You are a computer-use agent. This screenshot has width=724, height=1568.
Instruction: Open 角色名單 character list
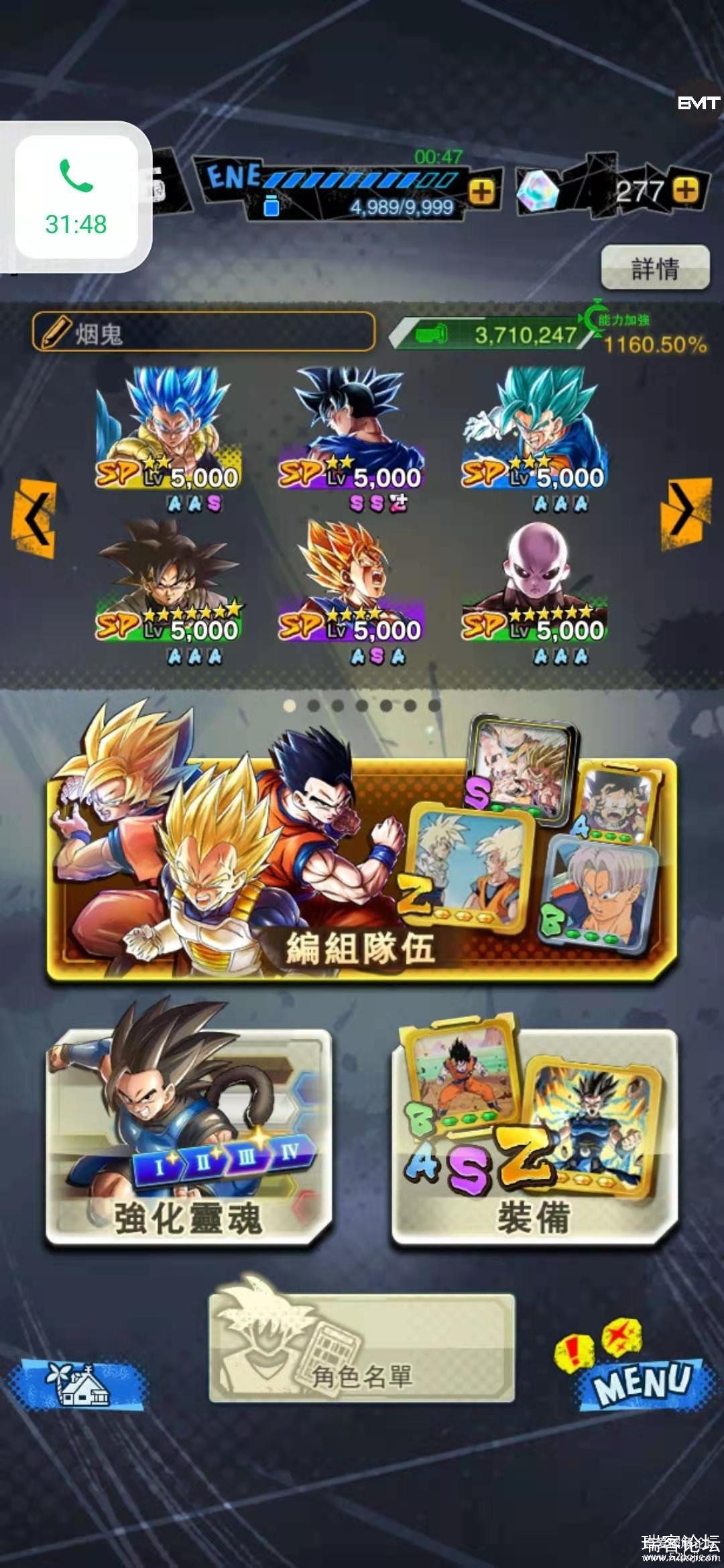coord(362,1348)
